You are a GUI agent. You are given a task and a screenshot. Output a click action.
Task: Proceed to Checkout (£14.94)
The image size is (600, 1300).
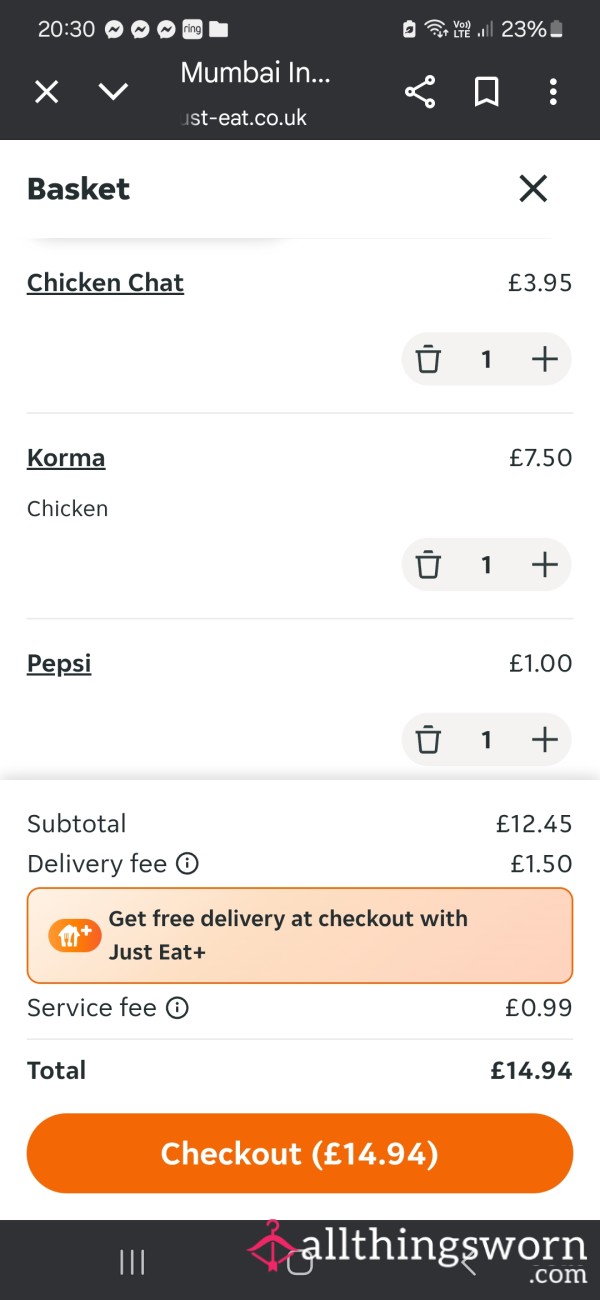point(300,1154)
